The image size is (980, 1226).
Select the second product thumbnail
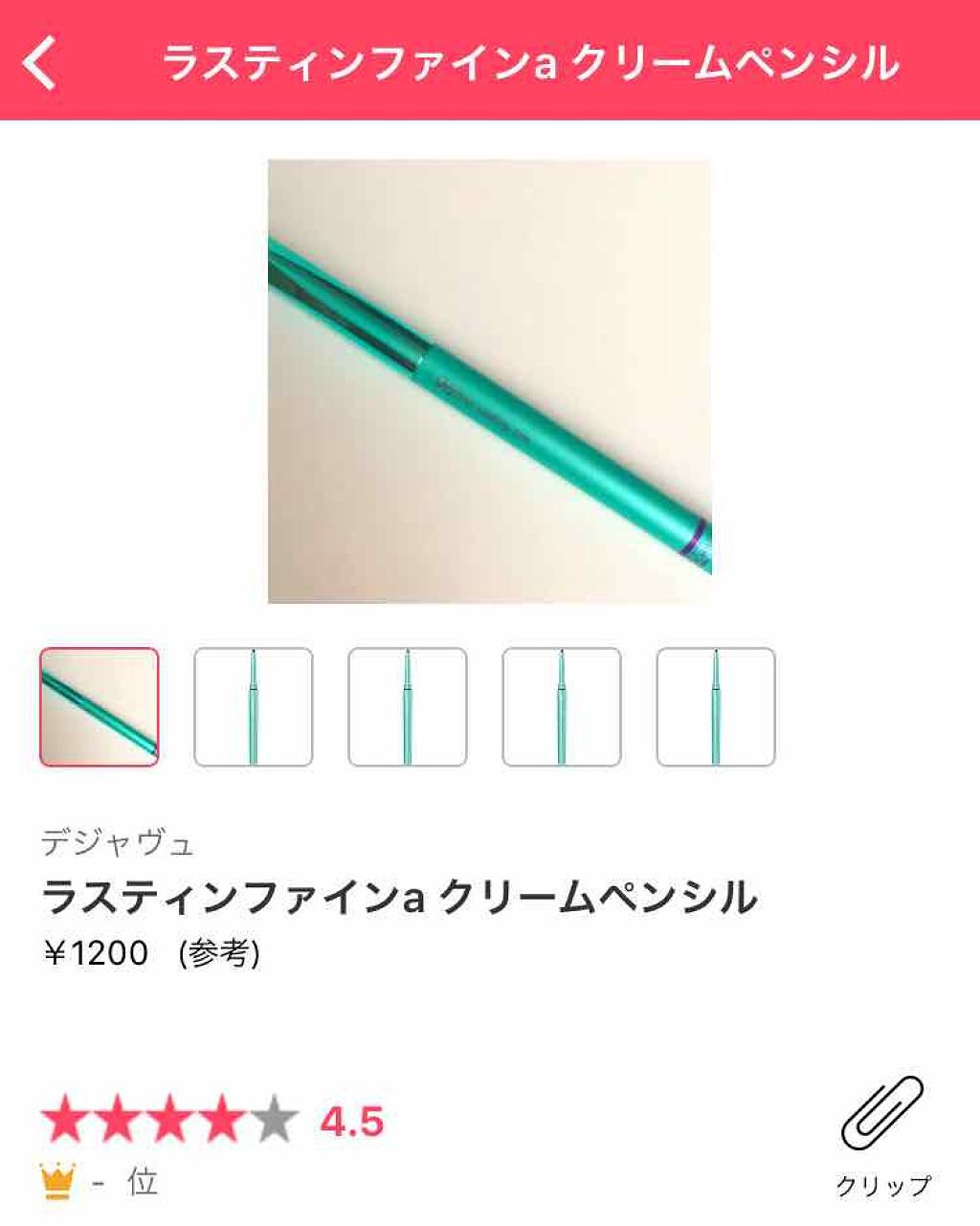[253, 705]
